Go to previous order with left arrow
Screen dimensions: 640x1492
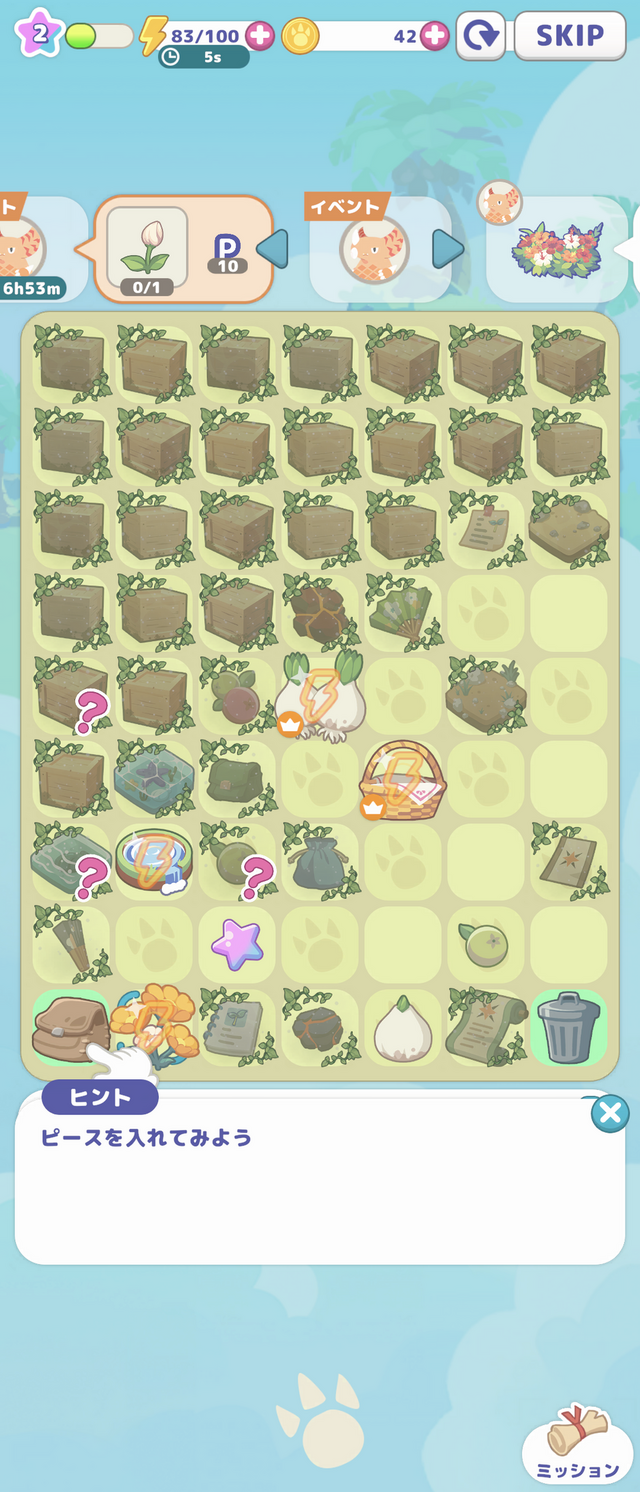(x=273, y=249)
